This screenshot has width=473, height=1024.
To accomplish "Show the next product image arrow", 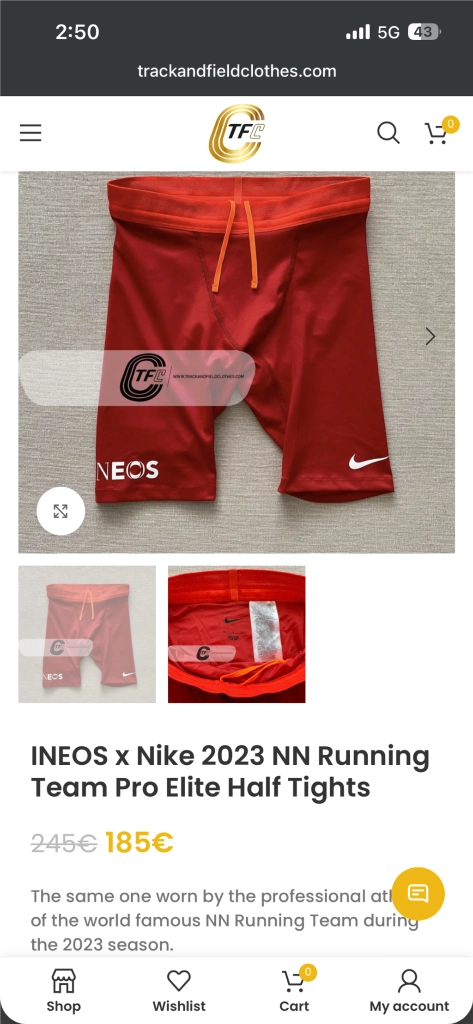I will tap(430, 336).
